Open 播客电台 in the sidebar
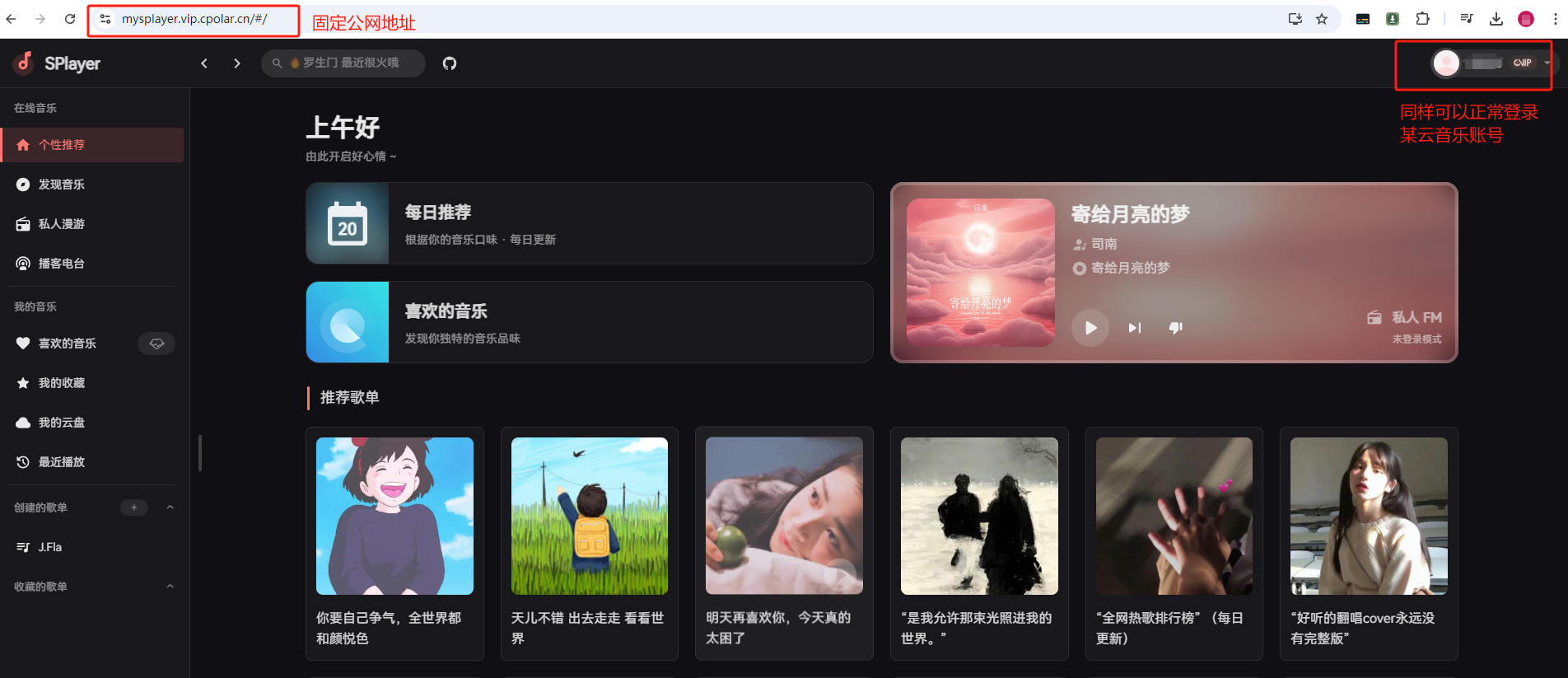This screenshot has height=678, width=1568. point(62,264)
